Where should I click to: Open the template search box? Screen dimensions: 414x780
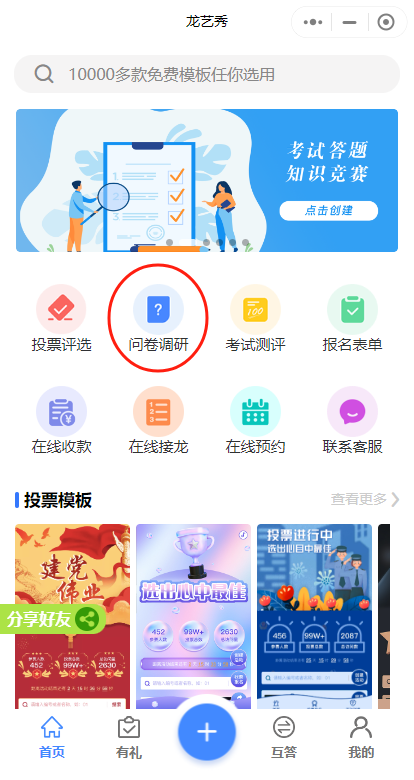[207, 74]
